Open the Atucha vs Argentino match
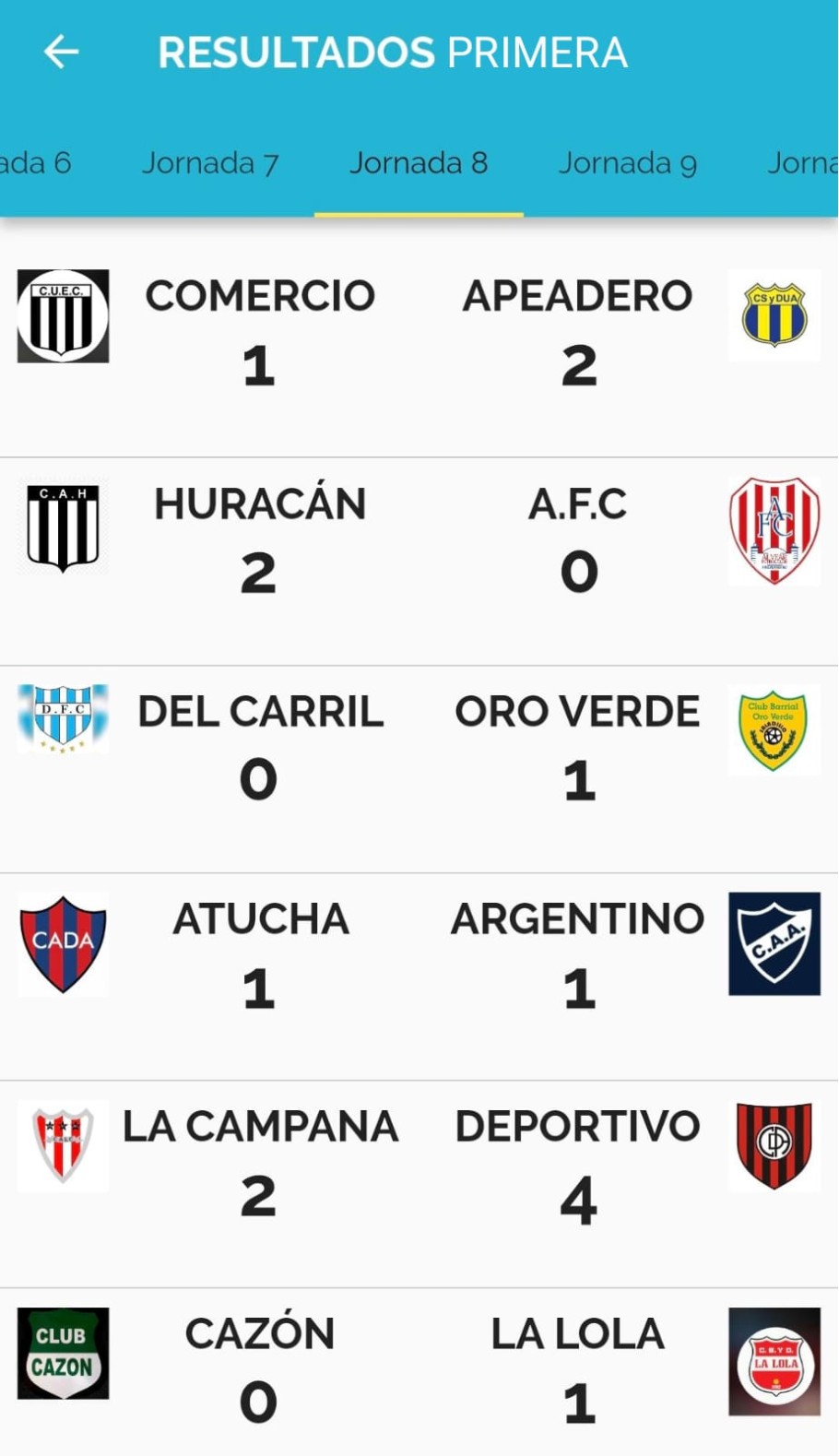This screenshot has height=1456, width=839. (x=419, y=959)
